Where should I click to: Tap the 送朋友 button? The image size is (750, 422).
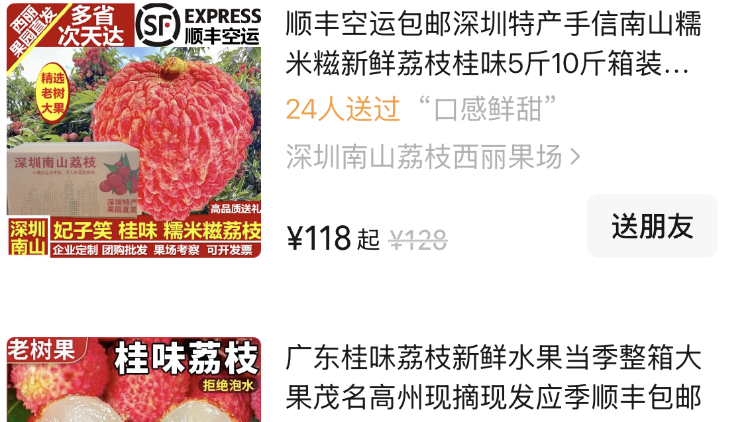652,226
